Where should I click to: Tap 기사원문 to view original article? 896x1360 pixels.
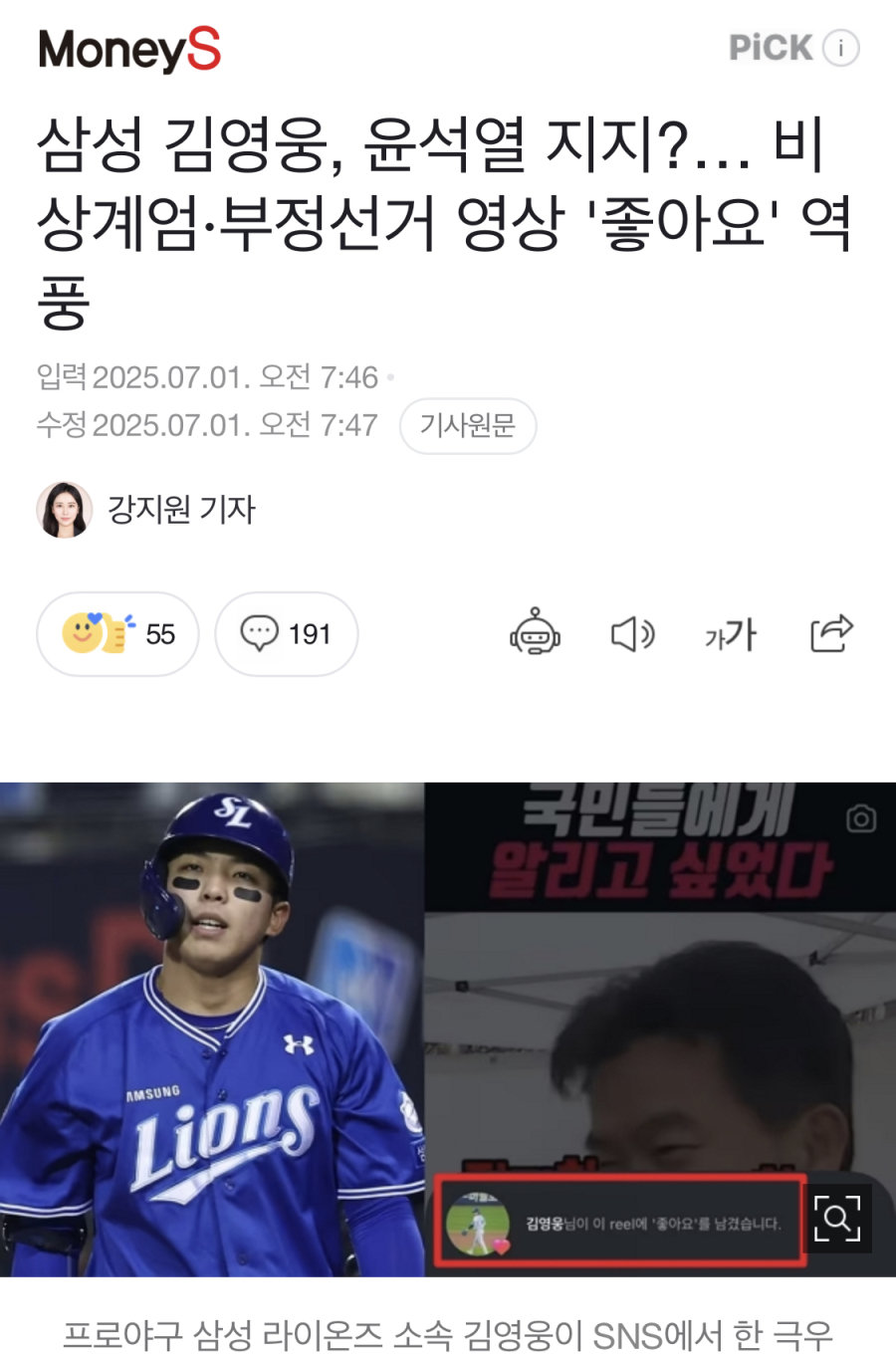(x=468, y=426)
